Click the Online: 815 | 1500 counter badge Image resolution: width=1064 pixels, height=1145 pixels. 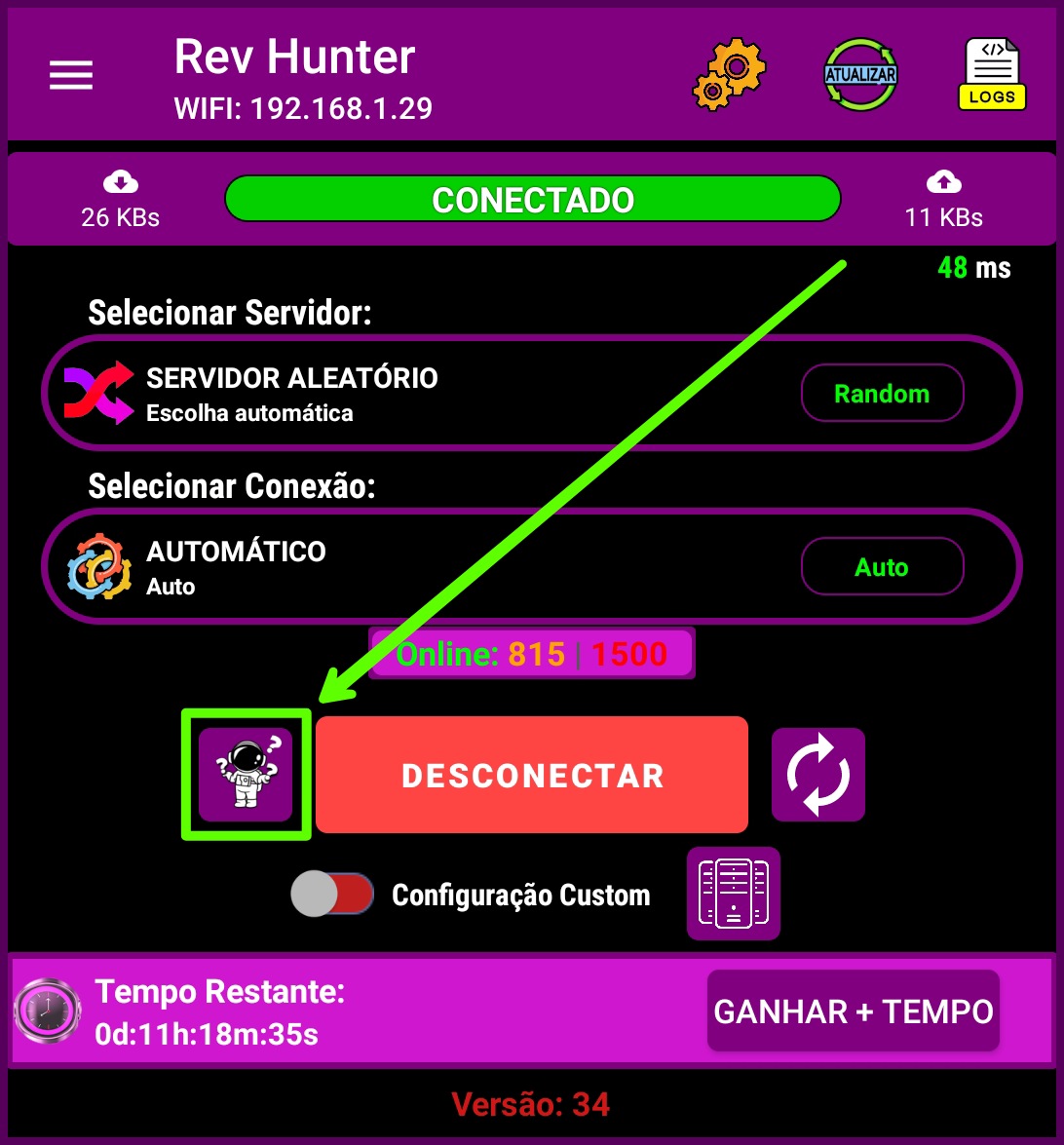(x=532, y=653)
